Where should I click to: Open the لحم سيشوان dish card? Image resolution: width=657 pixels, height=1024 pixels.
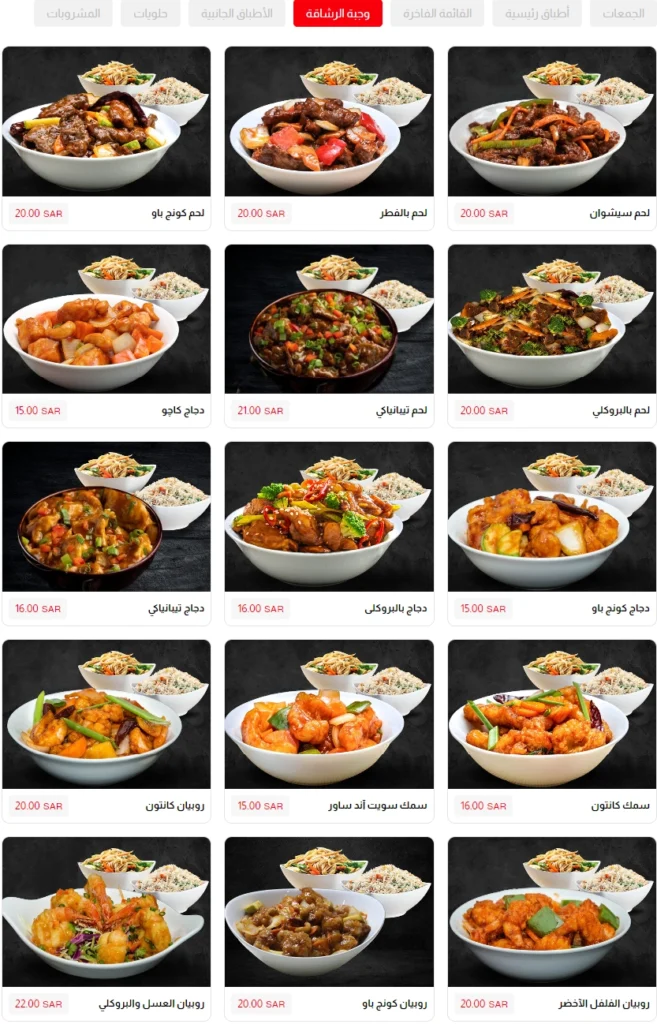tap(552, 138)
